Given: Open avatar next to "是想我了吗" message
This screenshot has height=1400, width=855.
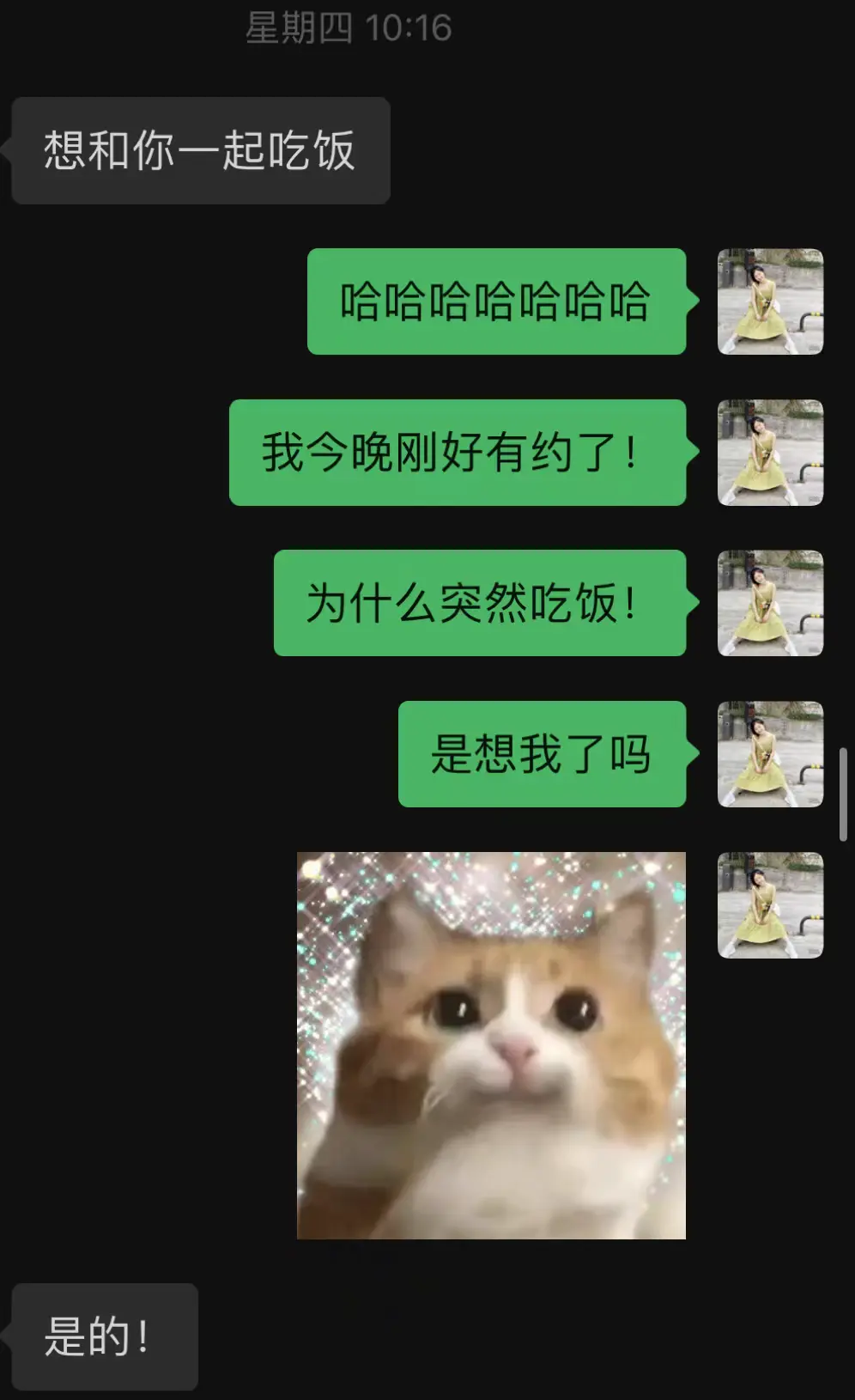Looking at the screenshot, I should click(x=770, y=754).
